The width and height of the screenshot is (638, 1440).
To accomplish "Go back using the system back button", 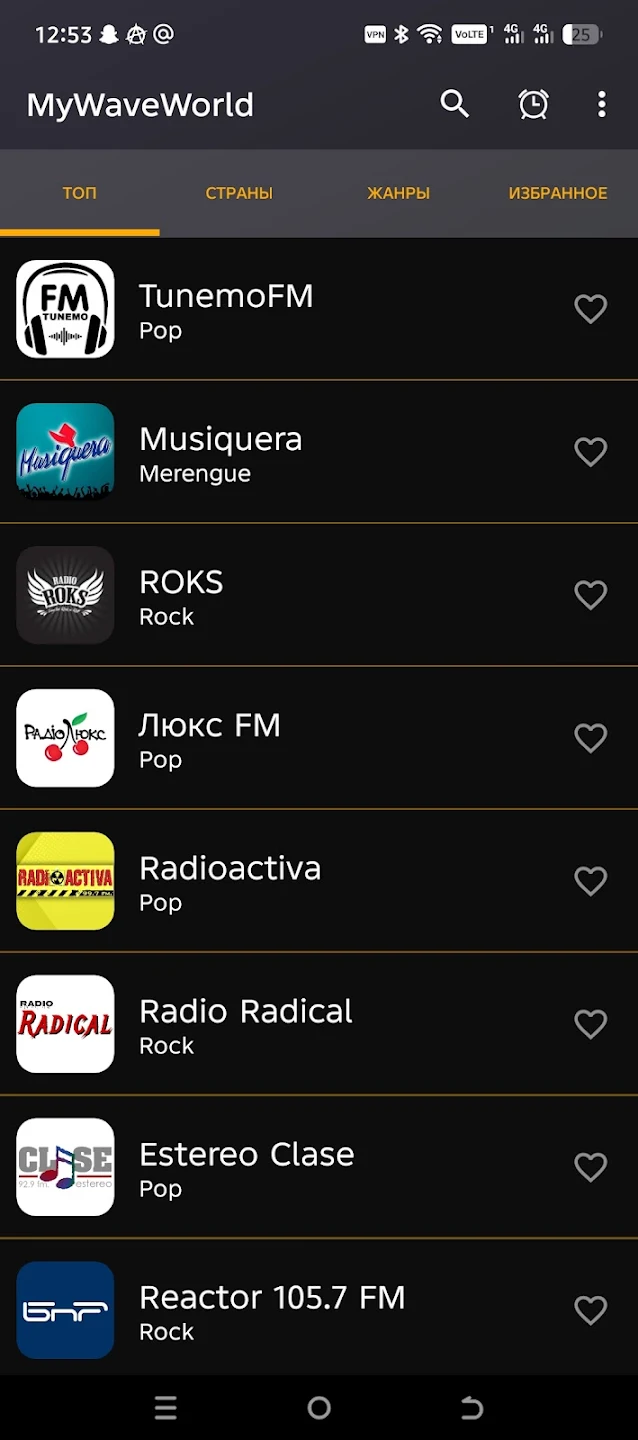I will click(x=471, y=1408).
